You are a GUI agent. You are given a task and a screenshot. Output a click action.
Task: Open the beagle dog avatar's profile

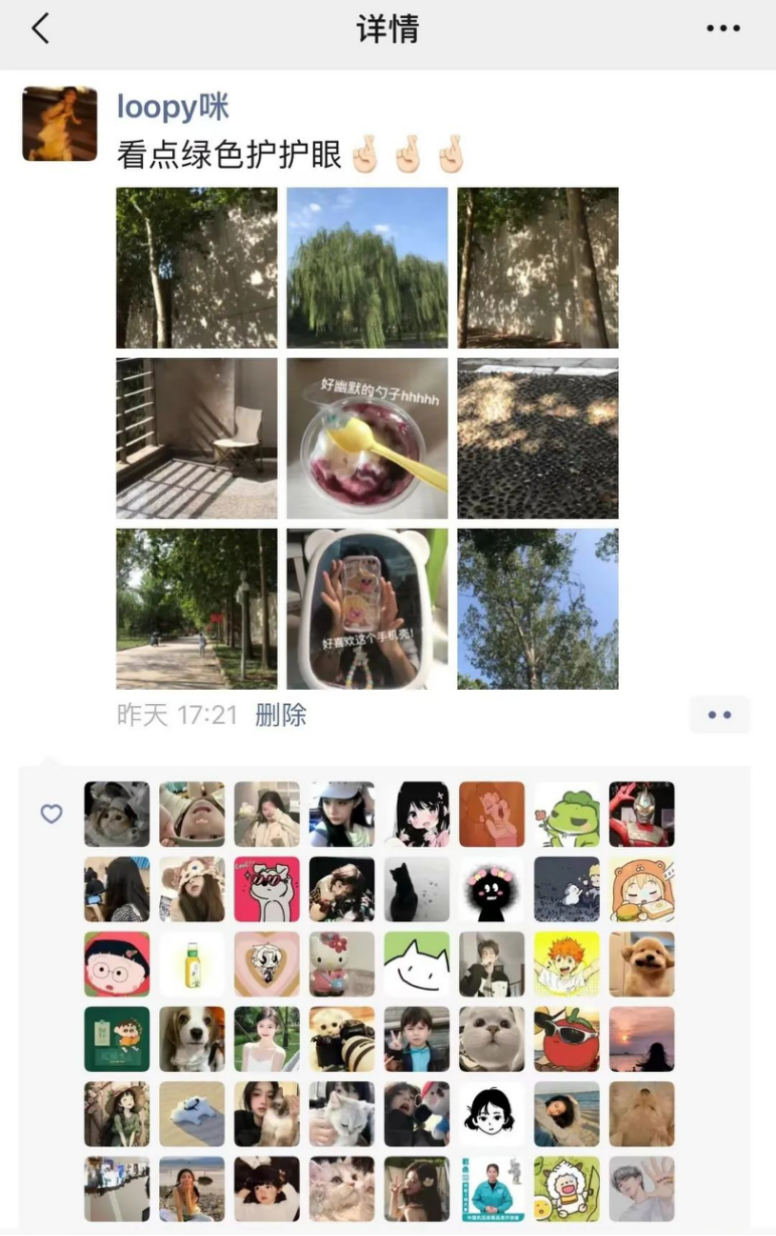click(x=192, y=1039)
